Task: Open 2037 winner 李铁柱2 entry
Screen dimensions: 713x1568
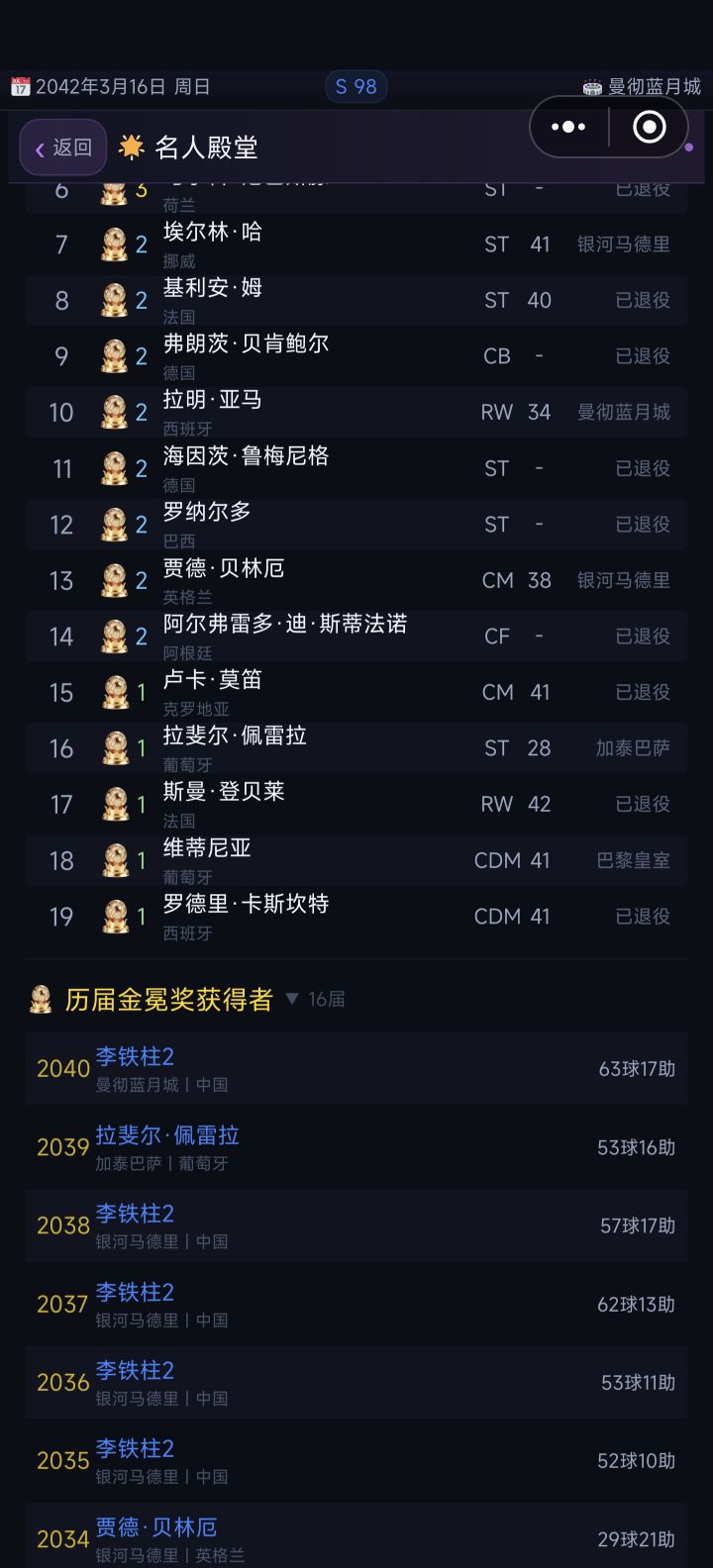Action: 356,1304
